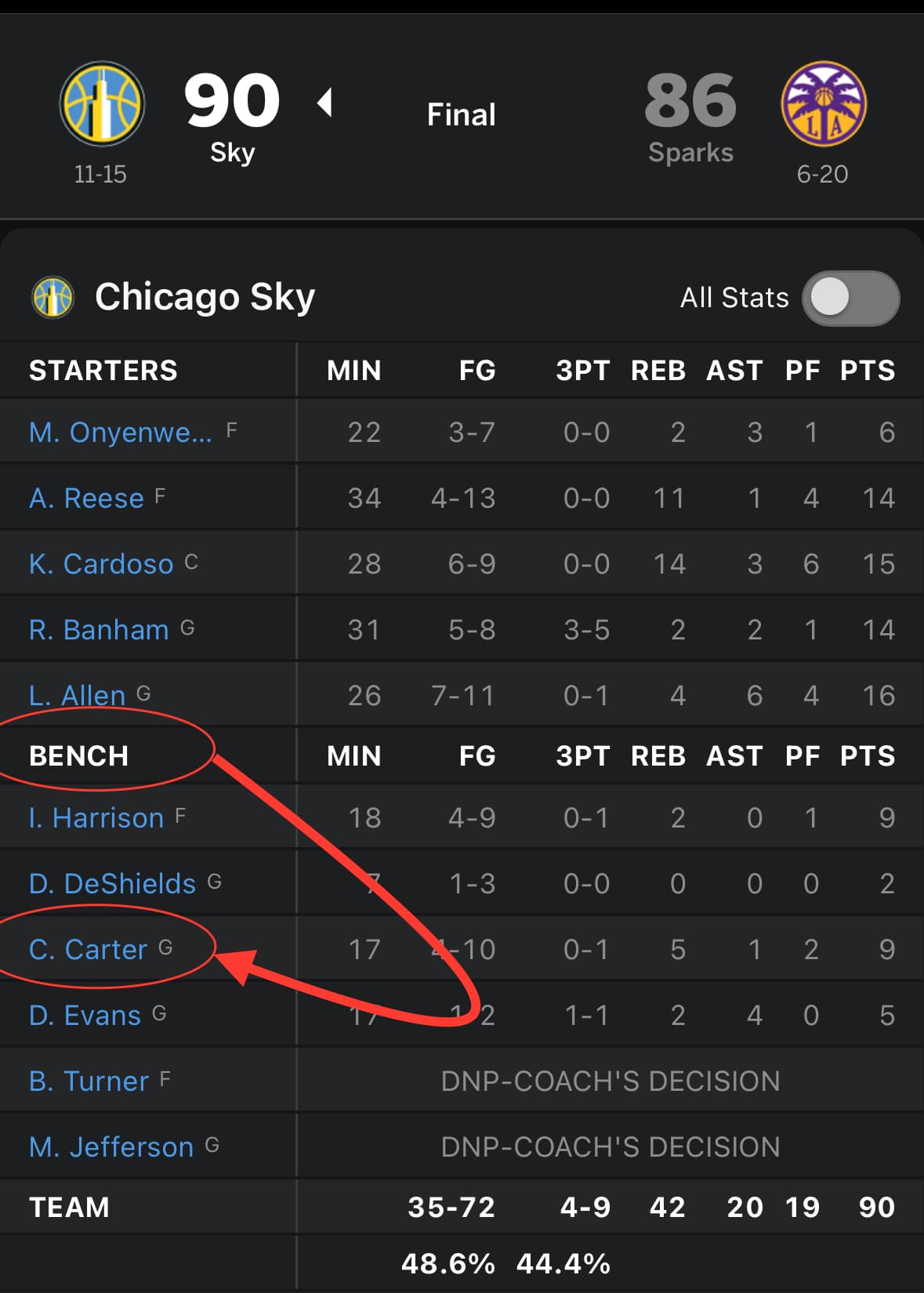Screen dimensions: 924x1293
Task: Open the Sky team page from scoreboard
Action: [102, 104]
